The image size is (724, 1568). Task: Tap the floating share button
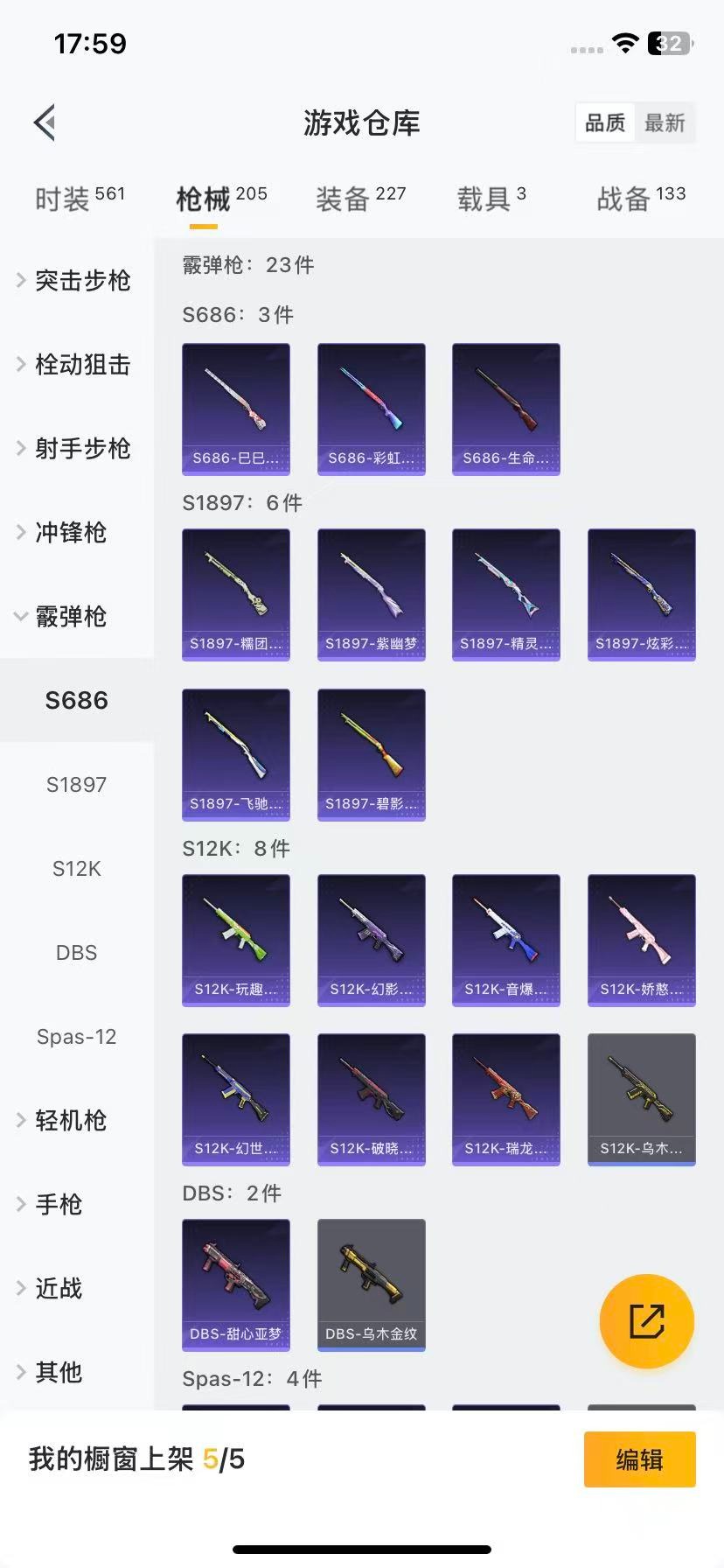point(646,1320)
